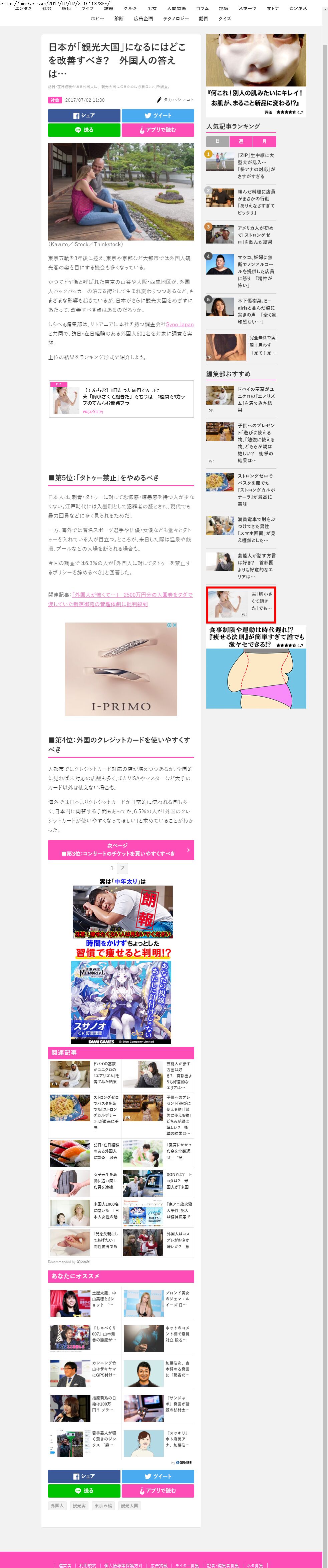Screen dimensions: 328x1568
Task: Switch the ranking to 週 tab
Action: pyautogui.click(x=241, y=141)
